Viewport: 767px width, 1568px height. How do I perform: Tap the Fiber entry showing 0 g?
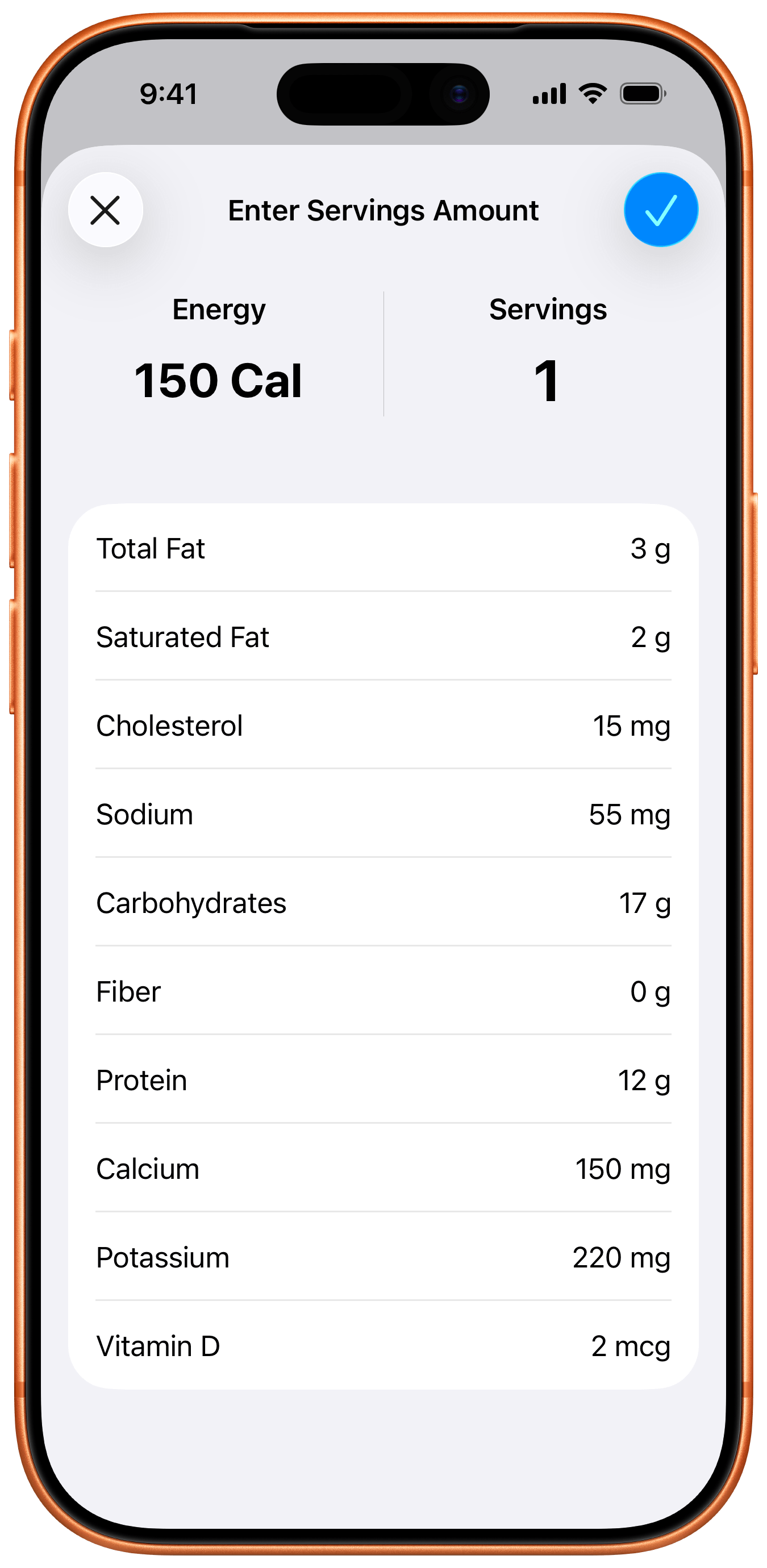(x=383, y=991)
